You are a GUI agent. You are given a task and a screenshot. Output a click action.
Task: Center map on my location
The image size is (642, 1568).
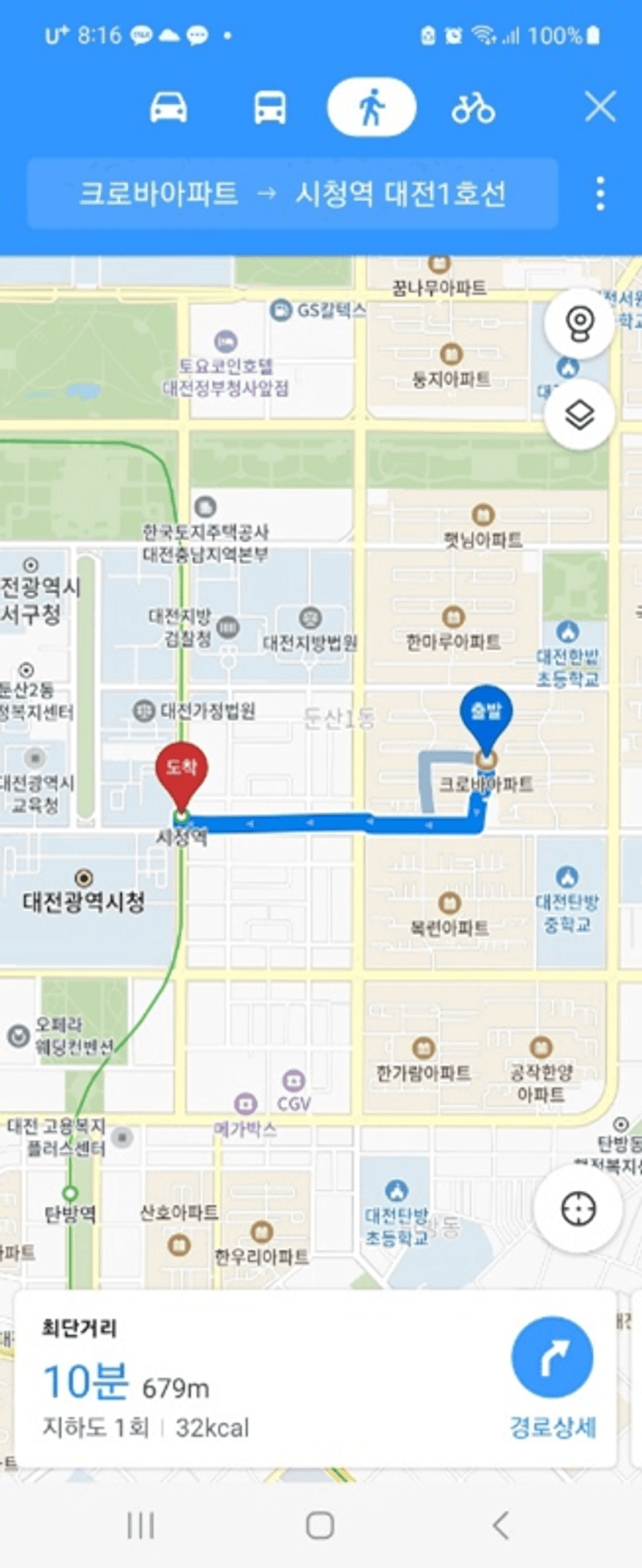tap(578, 1209)
